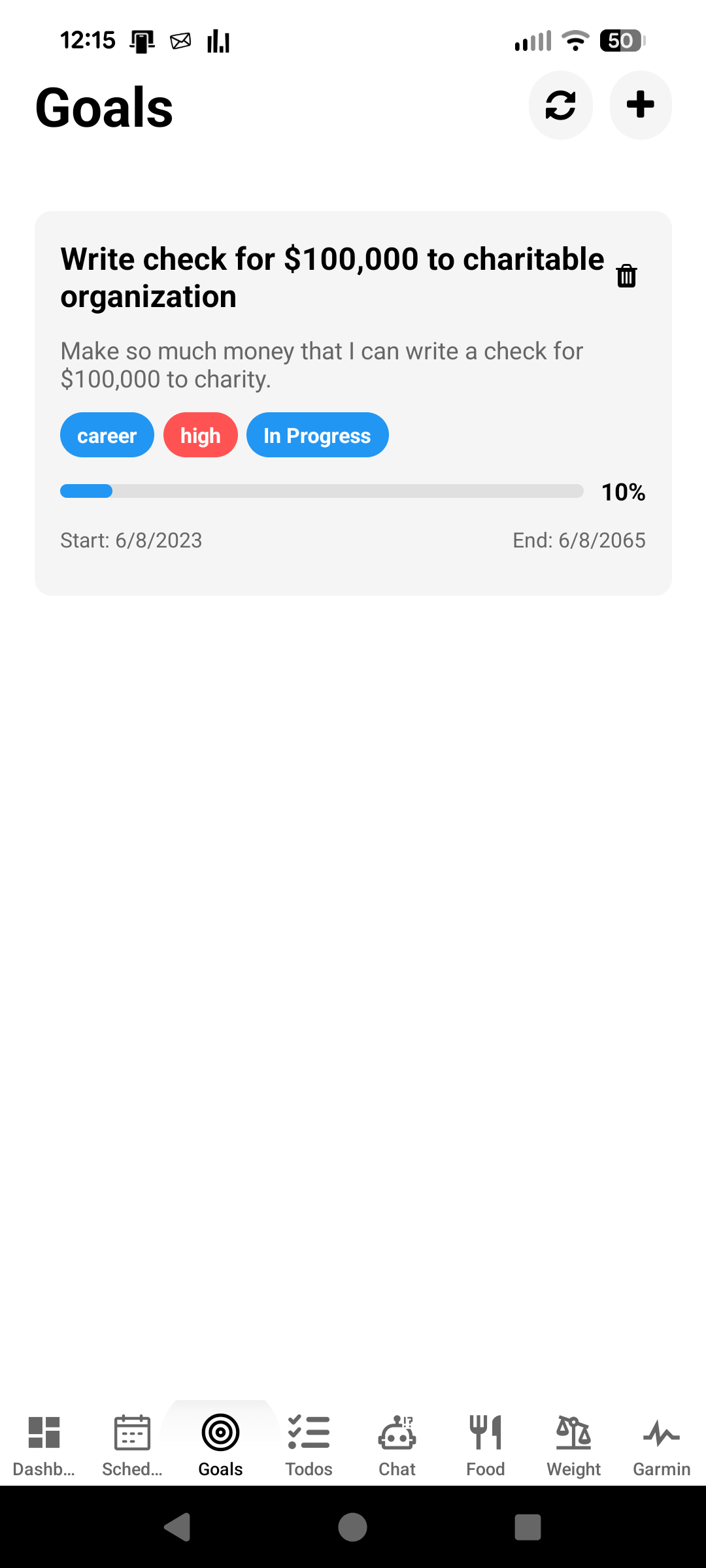Go to the system home screen
Image resolution: width=706 pixels, height=1568 pixels.
(352, 1527)
